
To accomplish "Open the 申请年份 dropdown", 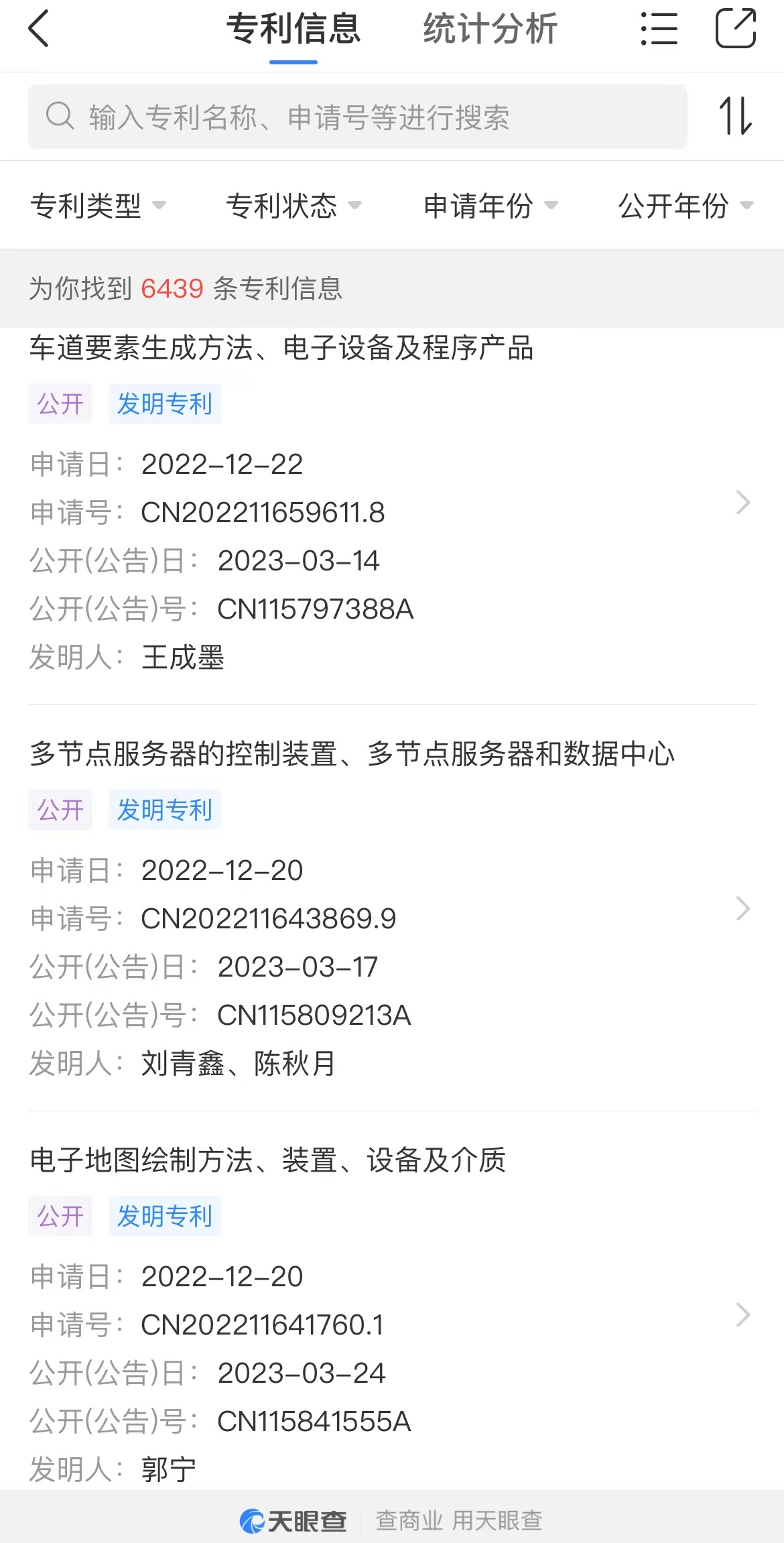I will point(490,205).
